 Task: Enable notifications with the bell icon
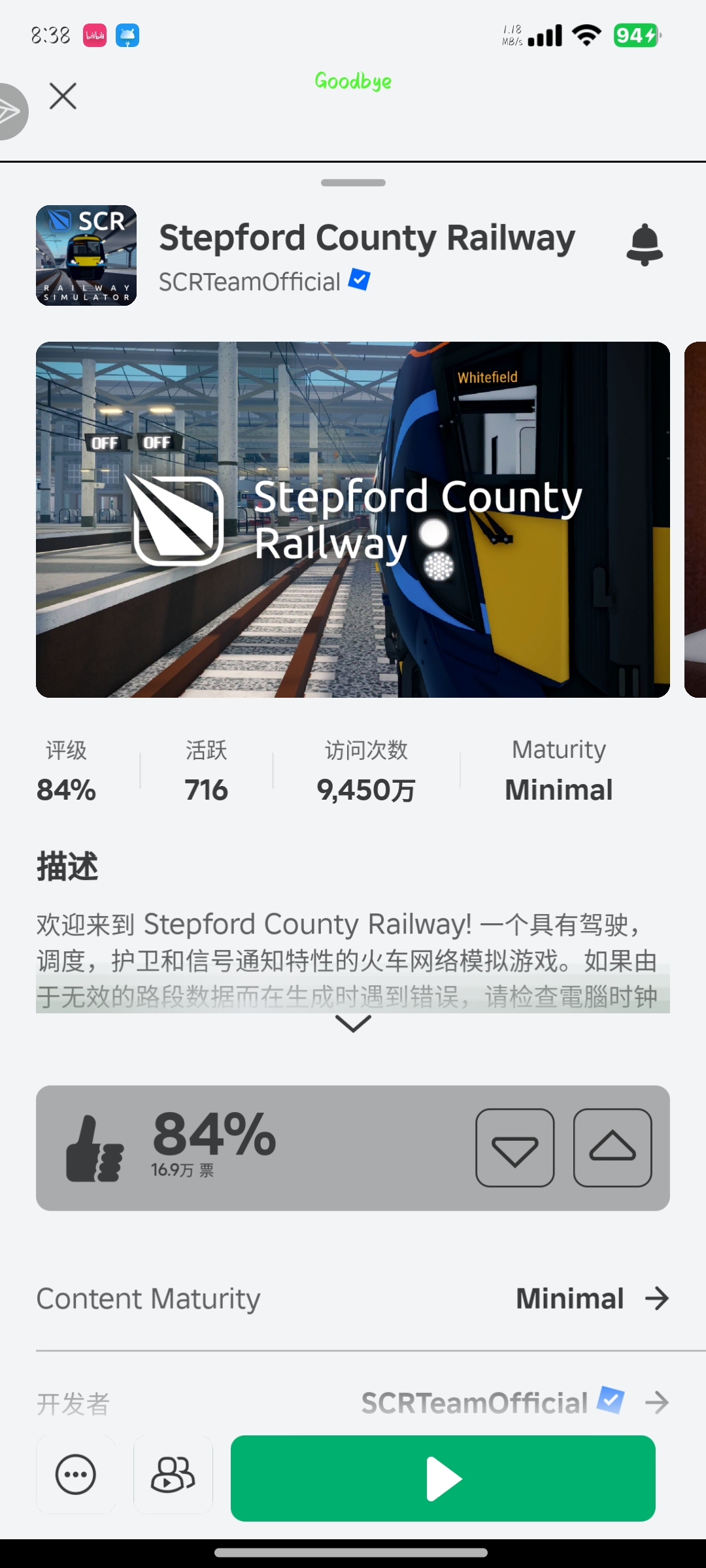pyautogui.click(x=645, y=244)
